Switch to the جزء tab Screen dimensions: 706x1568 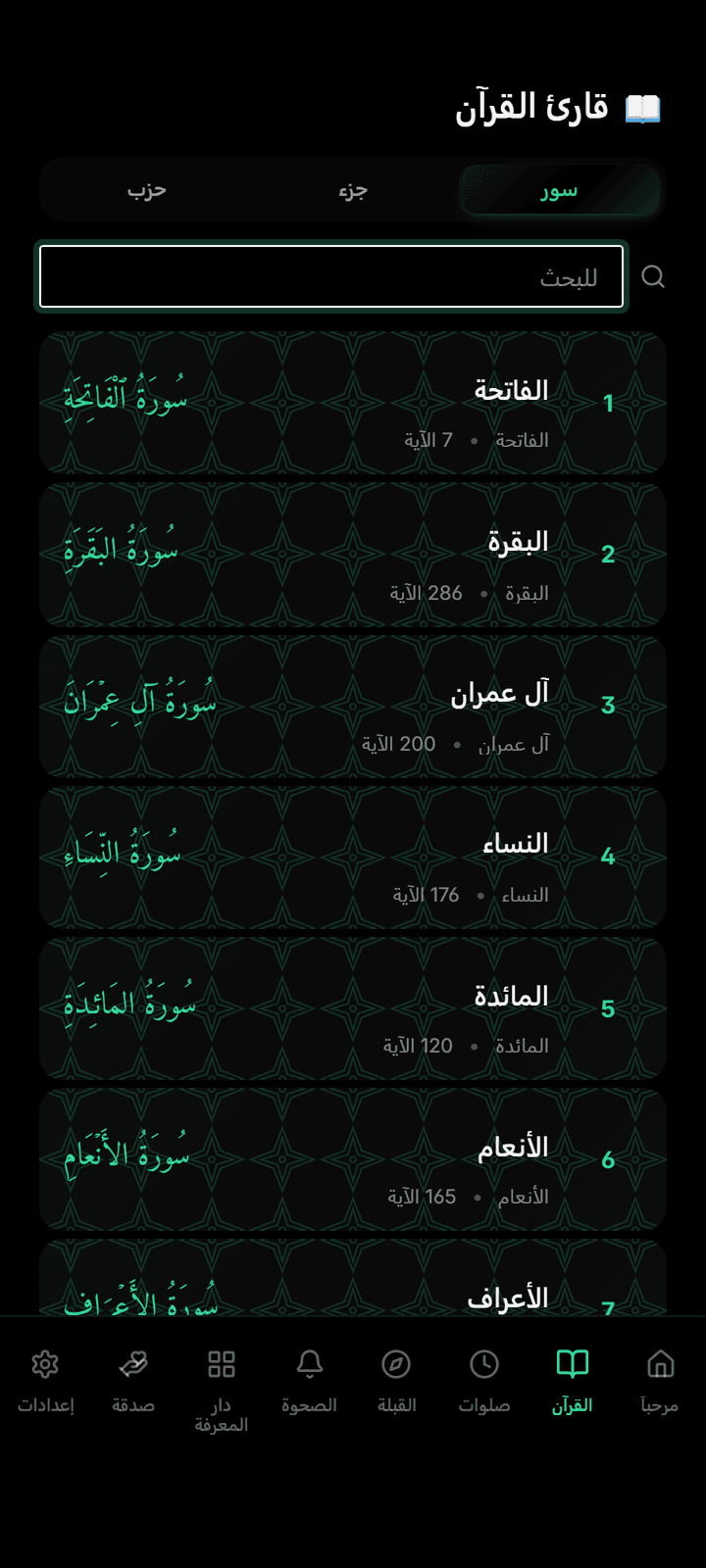pyautogui.click(x=351, y=190)
